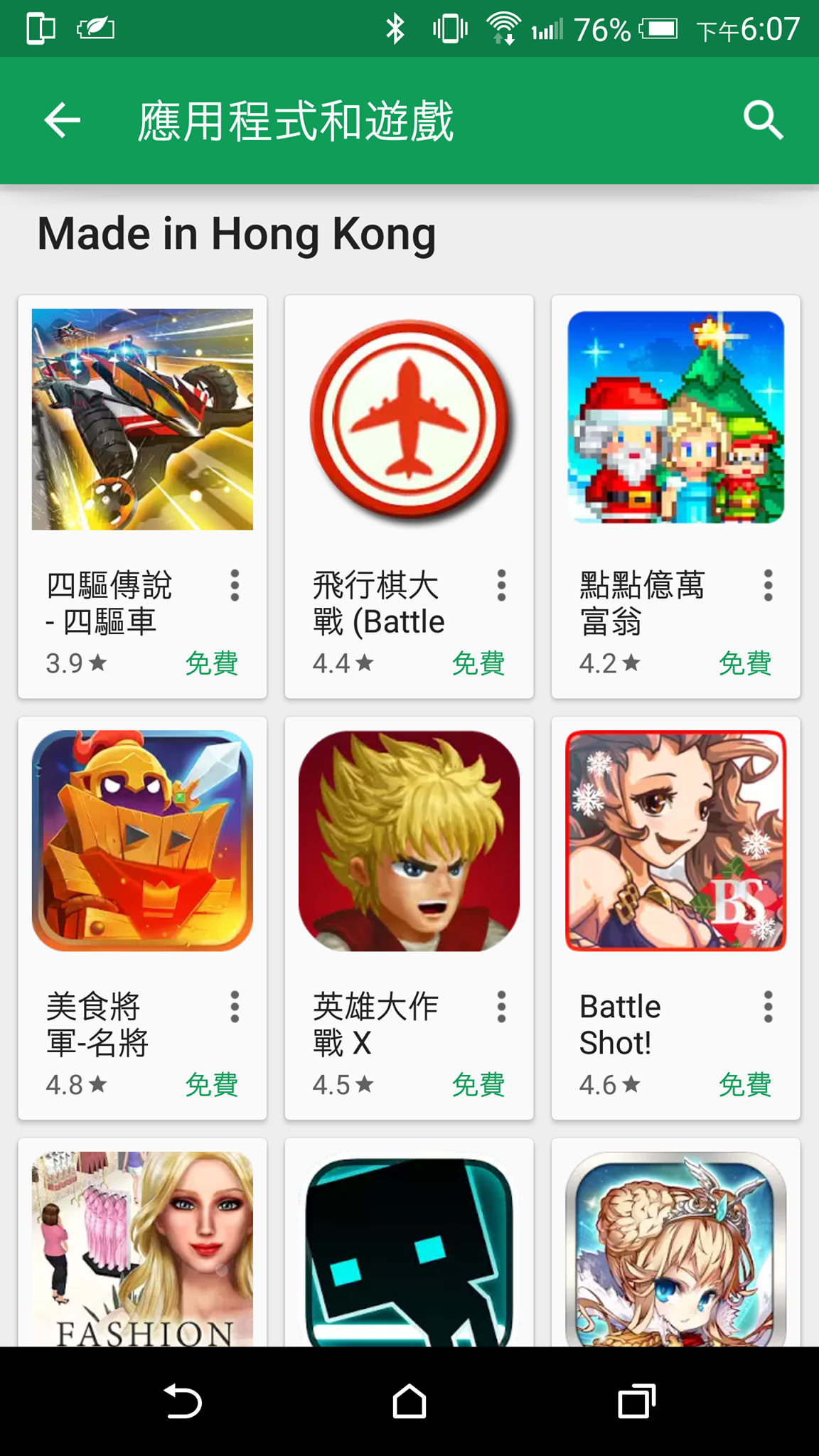Open overflow menu for 美食將軍

[235, 1007]
